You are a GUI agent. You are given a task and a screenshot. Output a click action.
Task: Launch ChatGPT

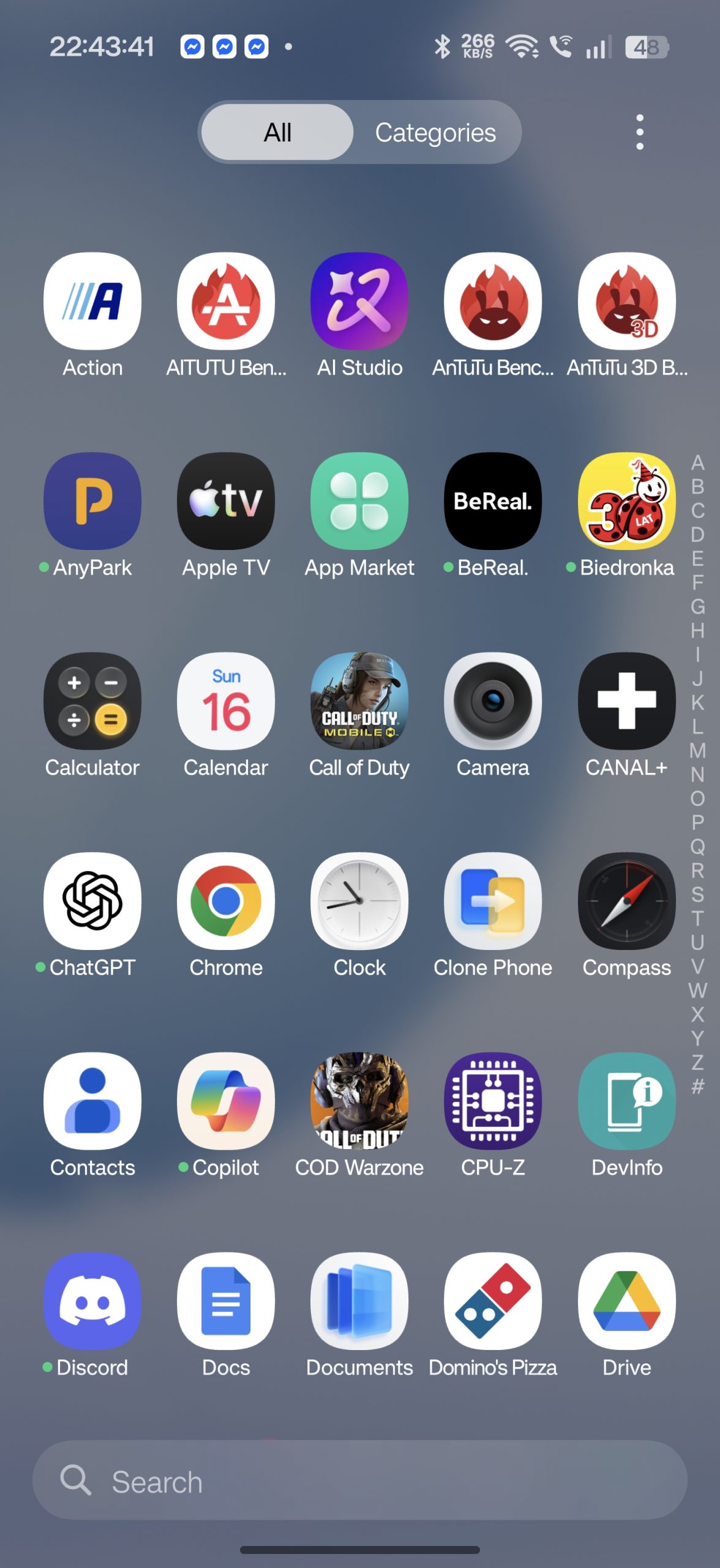click(x=92, y=901)
